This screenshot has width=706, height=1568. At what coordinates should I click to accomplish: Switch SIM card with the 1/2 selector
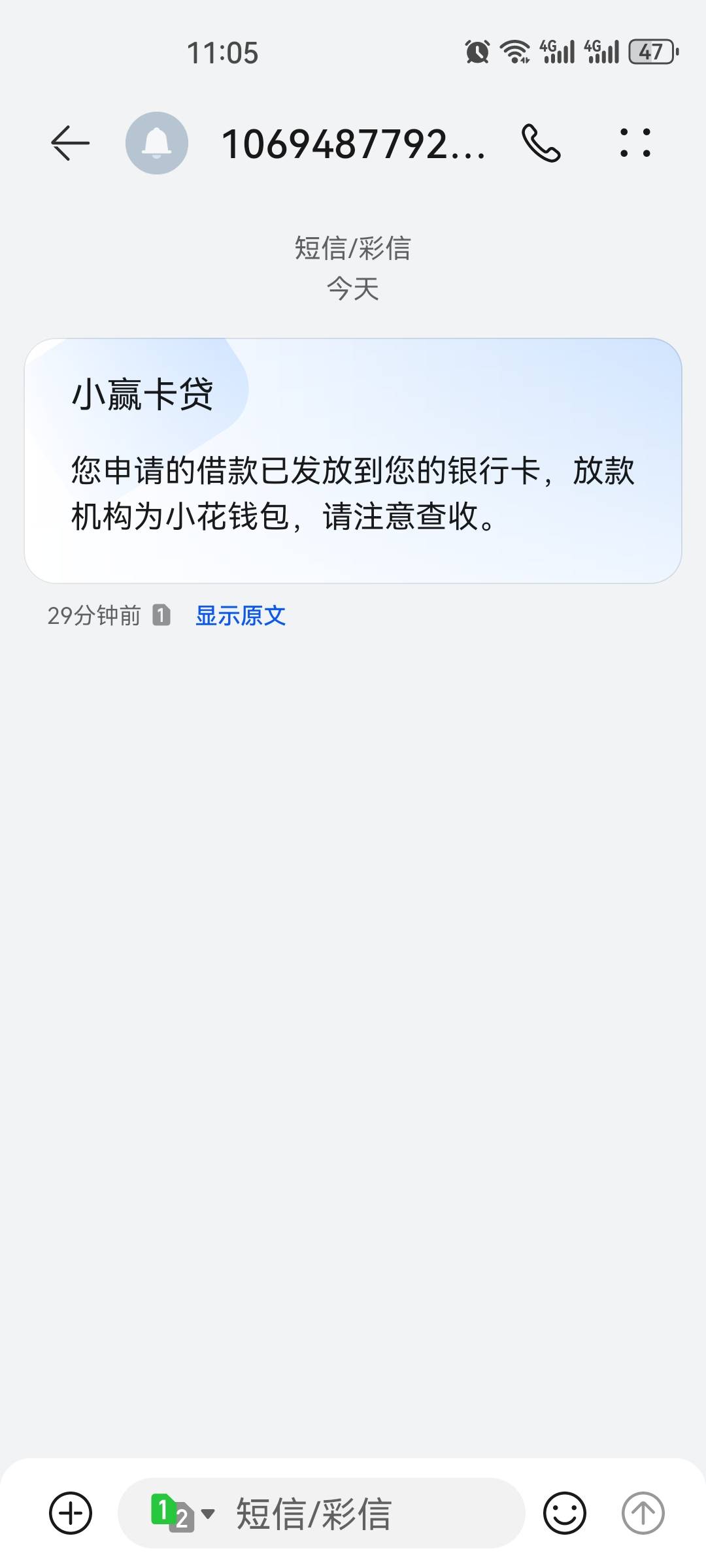(182, 1513)
